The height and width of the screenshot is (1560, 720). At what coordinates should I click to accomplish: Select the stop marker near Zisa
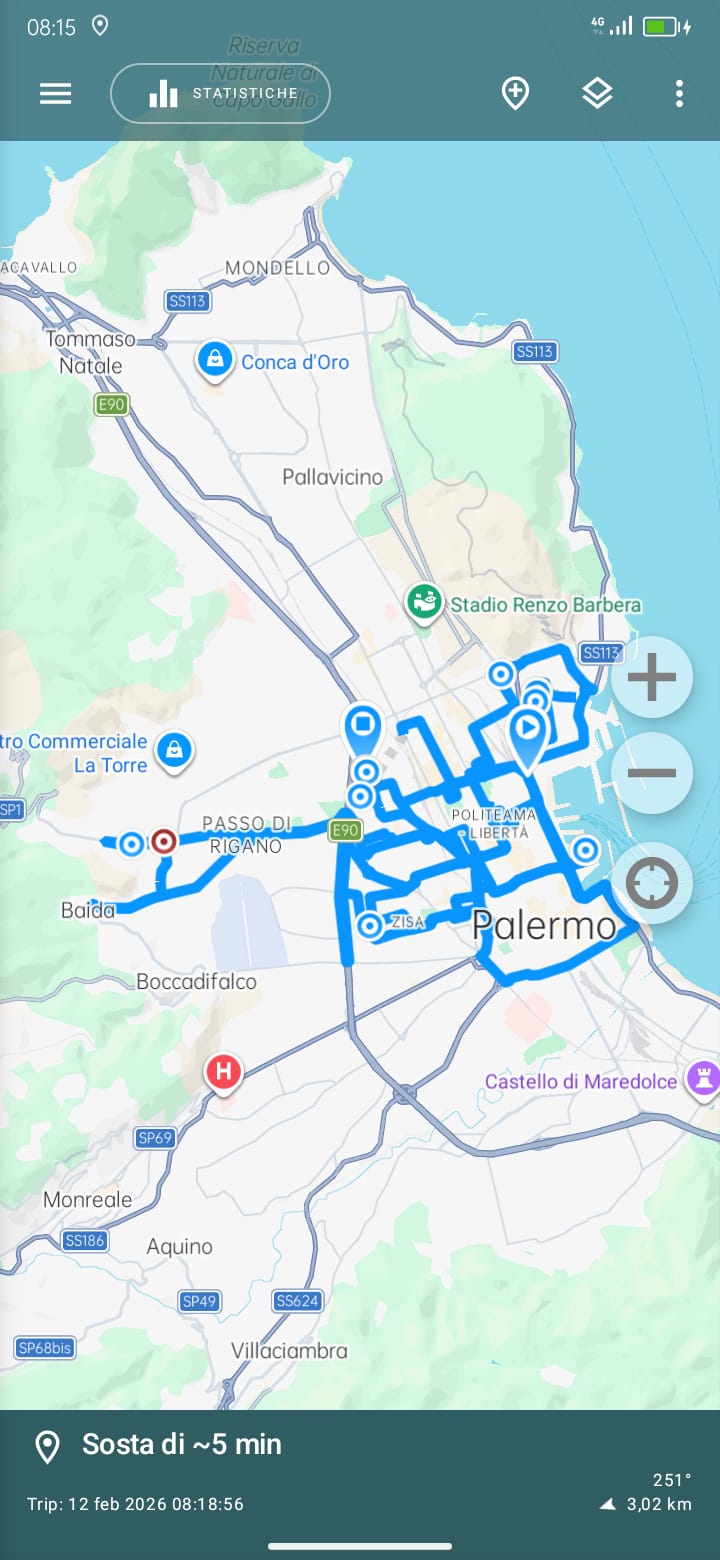pos(370,926)
